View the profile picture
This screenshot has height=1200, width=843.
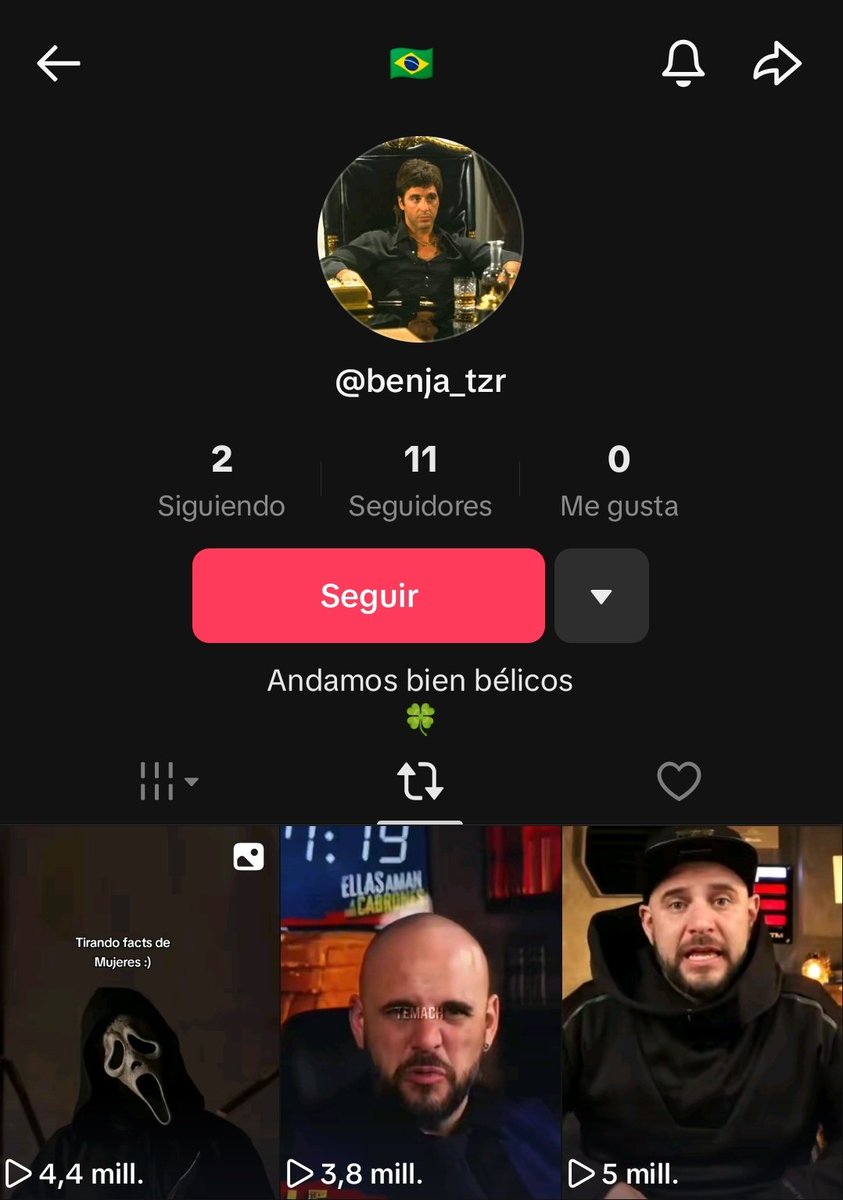click(x=420, y=239)
